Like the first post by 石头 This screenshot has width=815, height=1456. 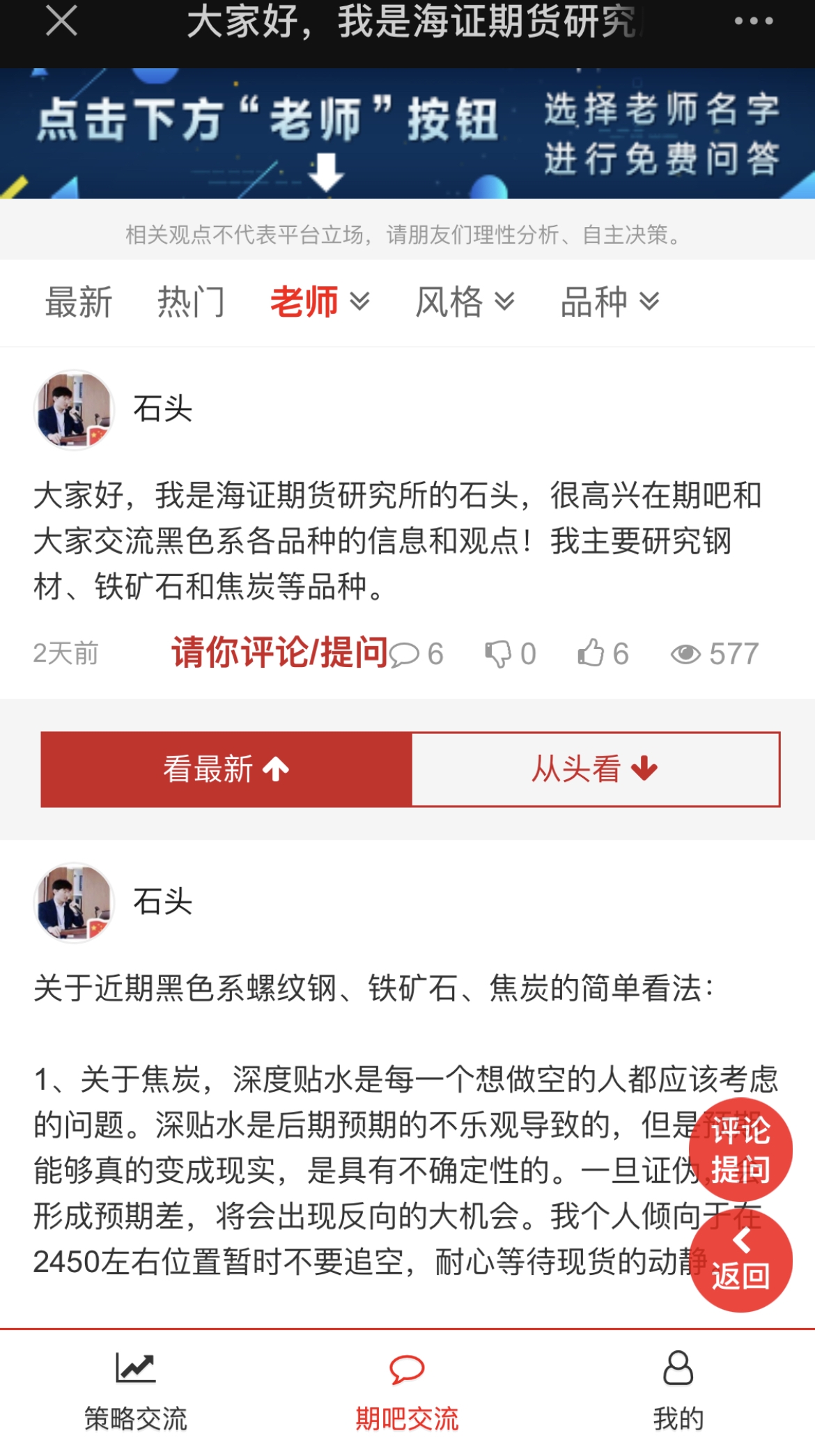[603, 654]
